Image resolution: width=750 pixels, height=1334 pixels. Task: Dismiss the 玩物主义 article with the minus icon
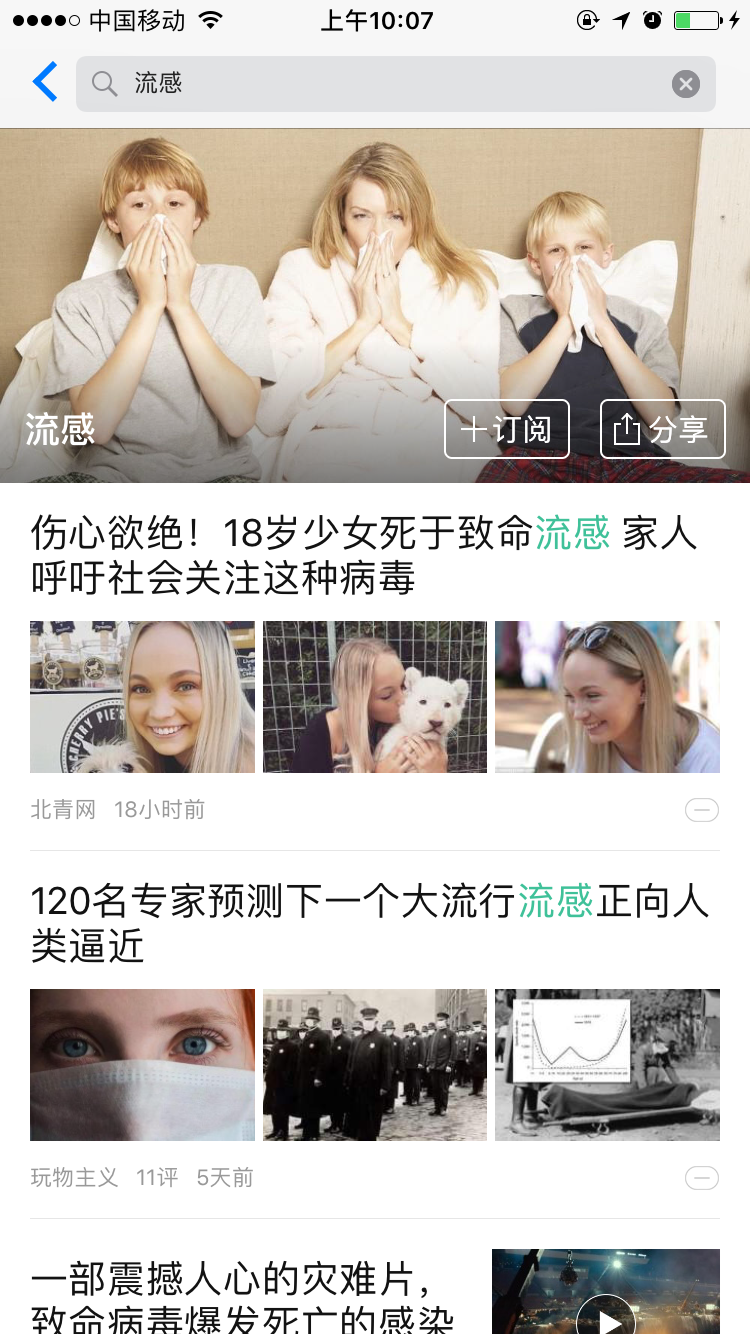[701, 1178]
